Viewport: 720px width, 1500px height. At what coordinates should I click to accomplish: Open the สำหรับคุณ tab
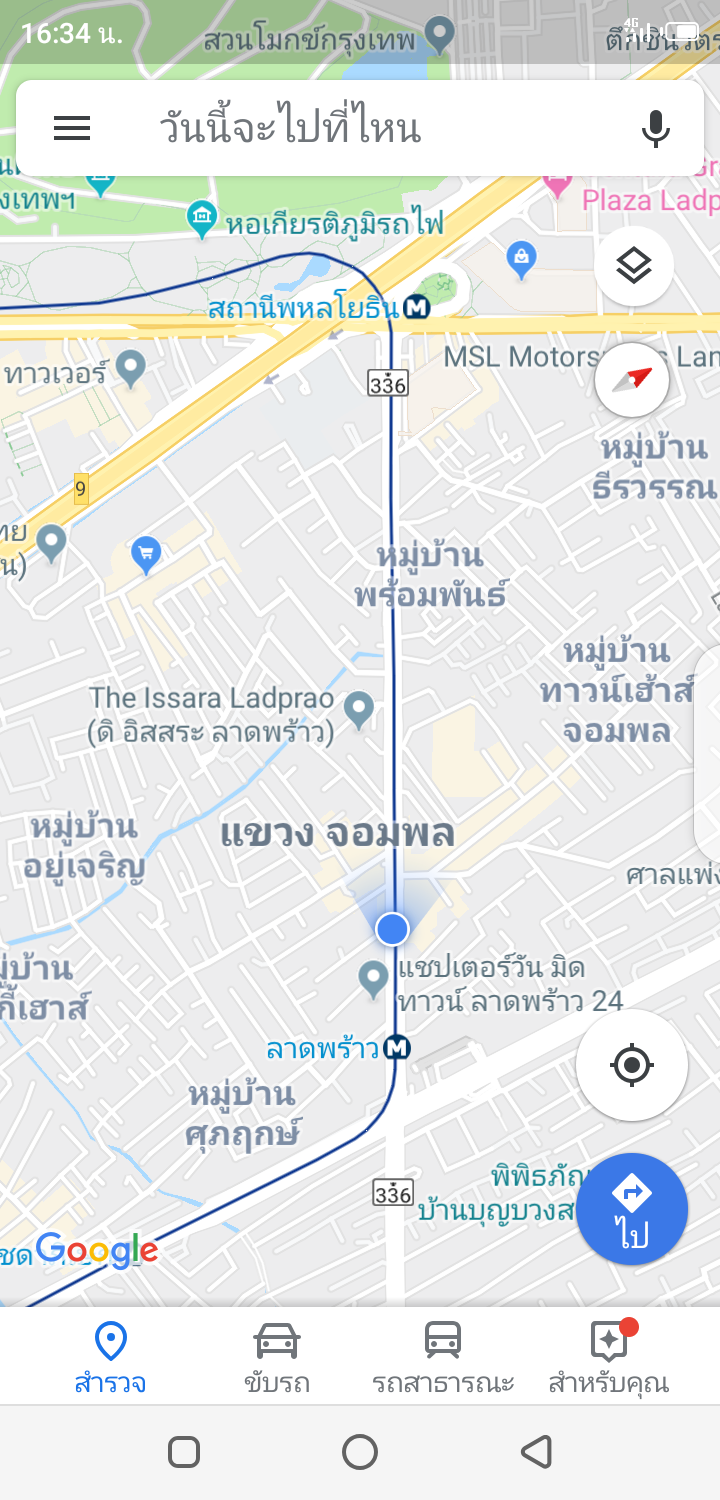click(x=608, y=1356)
